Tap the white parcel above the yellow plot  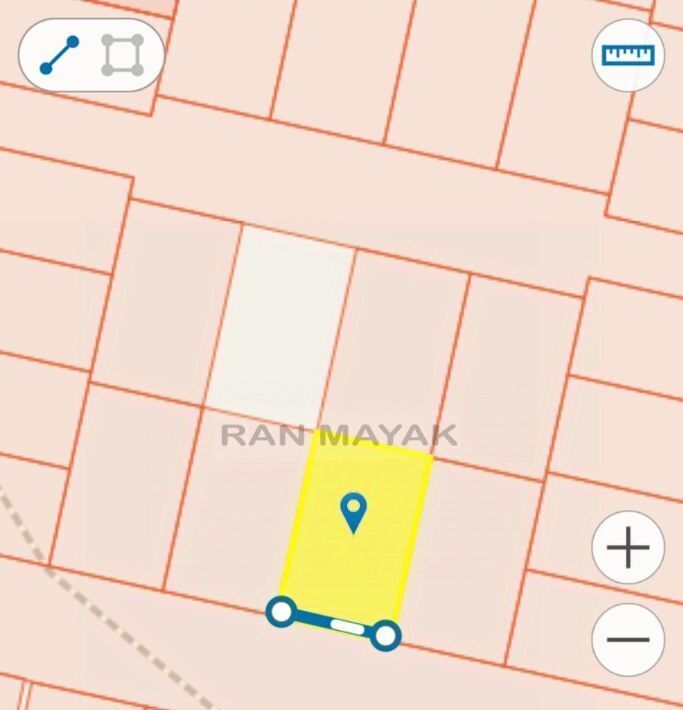point(281,325)
